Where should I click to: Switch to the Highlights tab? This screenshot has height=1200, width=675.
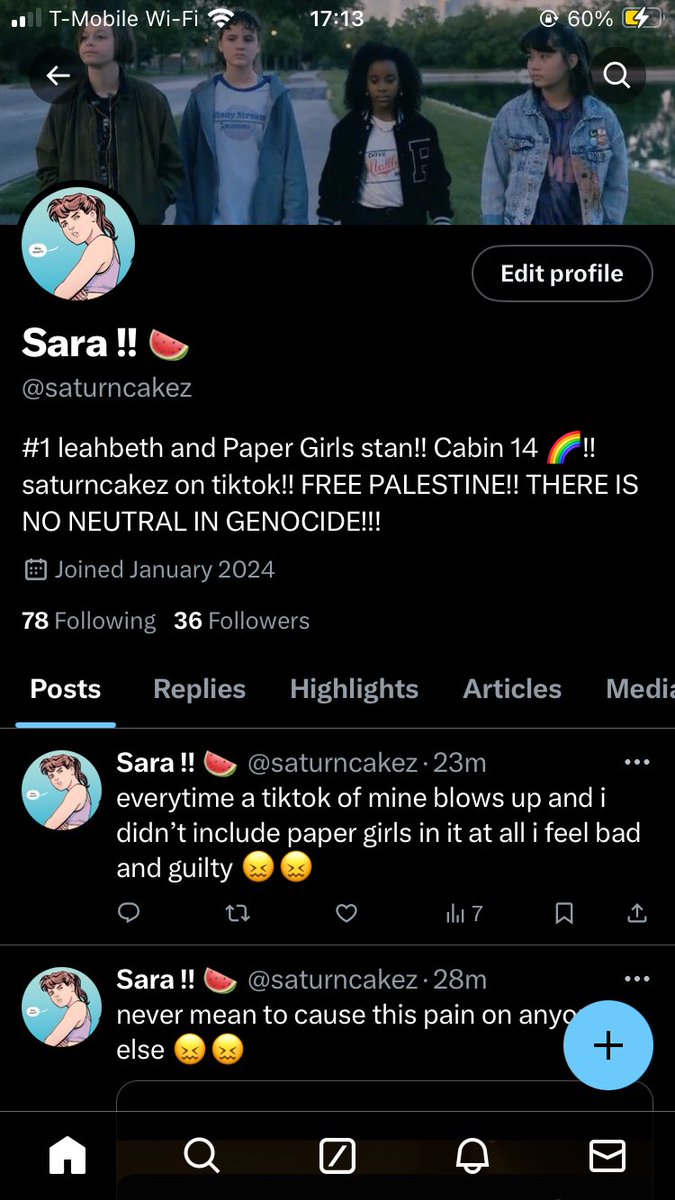pos(354,689)
